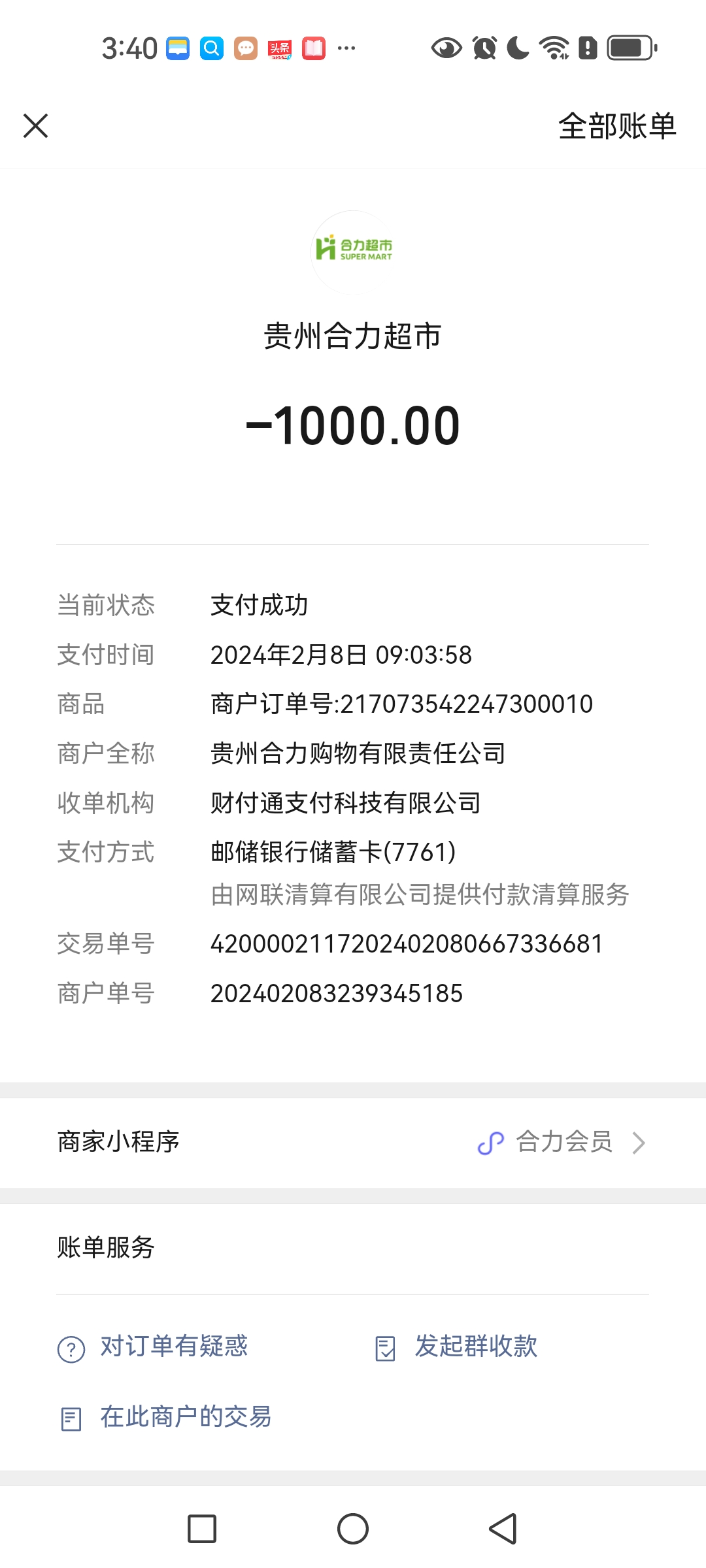Go back using the system back button
The width and height of the screenshot is (706, 1568).
click(x=503, y=1529)
